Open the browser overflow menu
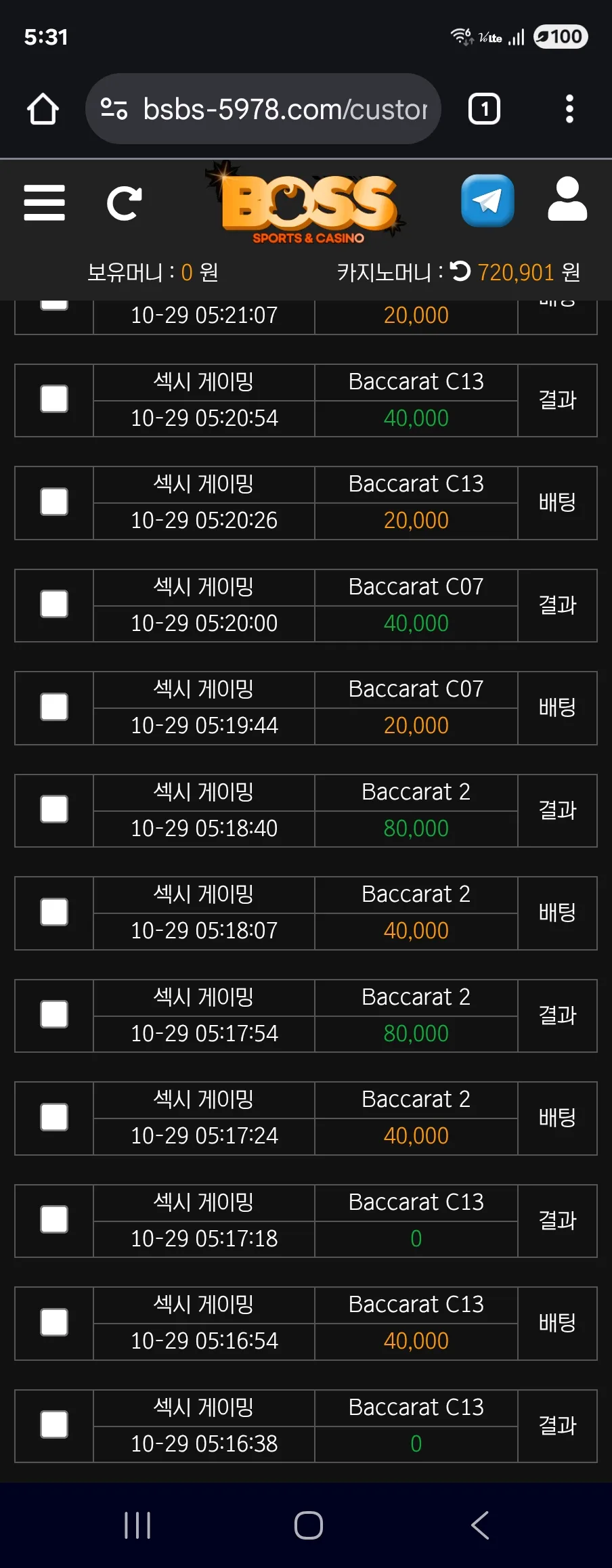This screenshot has width=612, height=1568. click(x=569, y=109)
